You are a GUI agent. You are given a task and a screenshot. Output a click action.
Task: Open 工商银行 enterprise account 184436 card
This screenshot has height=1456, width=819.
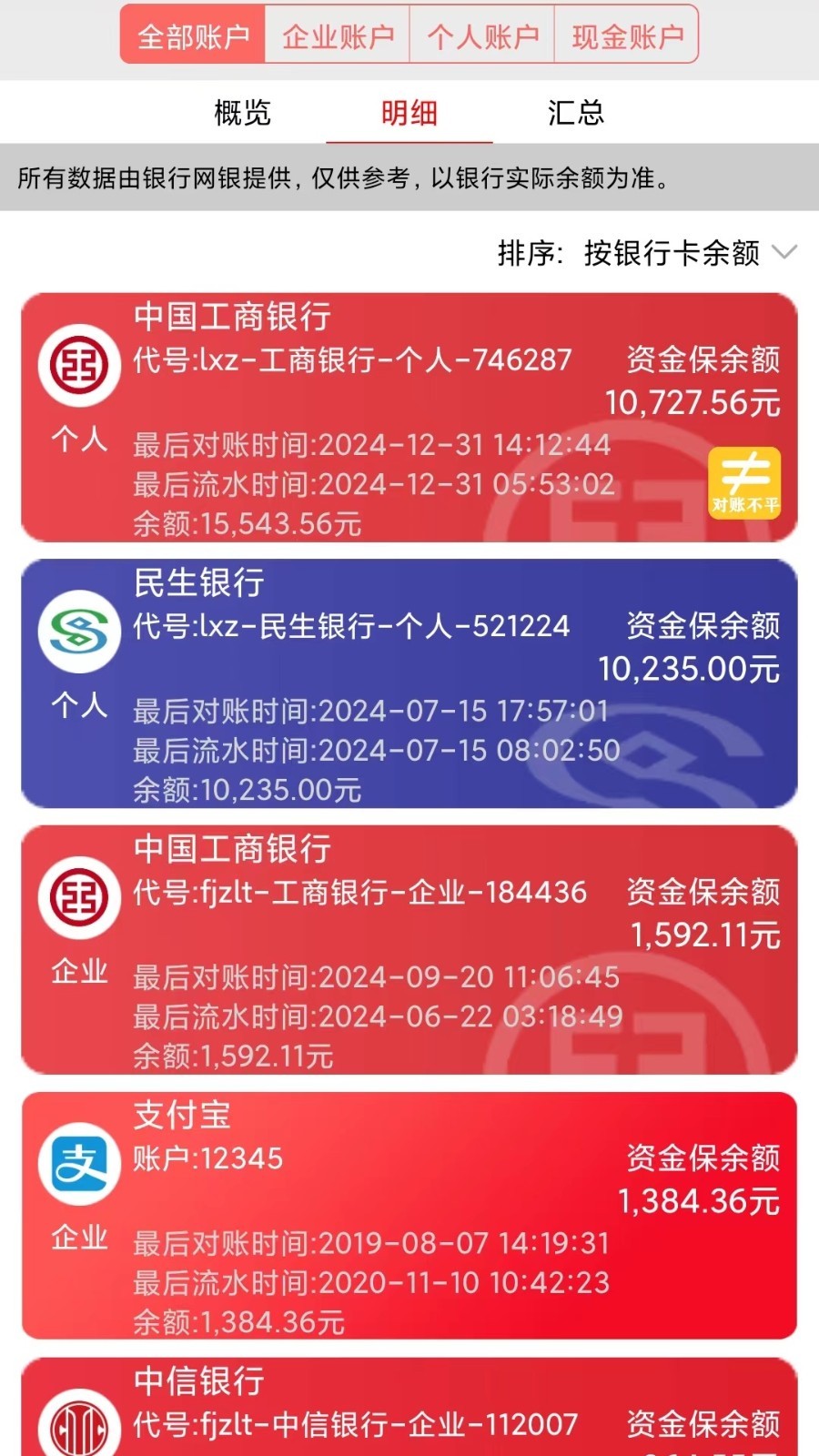[x=409, y=950]
